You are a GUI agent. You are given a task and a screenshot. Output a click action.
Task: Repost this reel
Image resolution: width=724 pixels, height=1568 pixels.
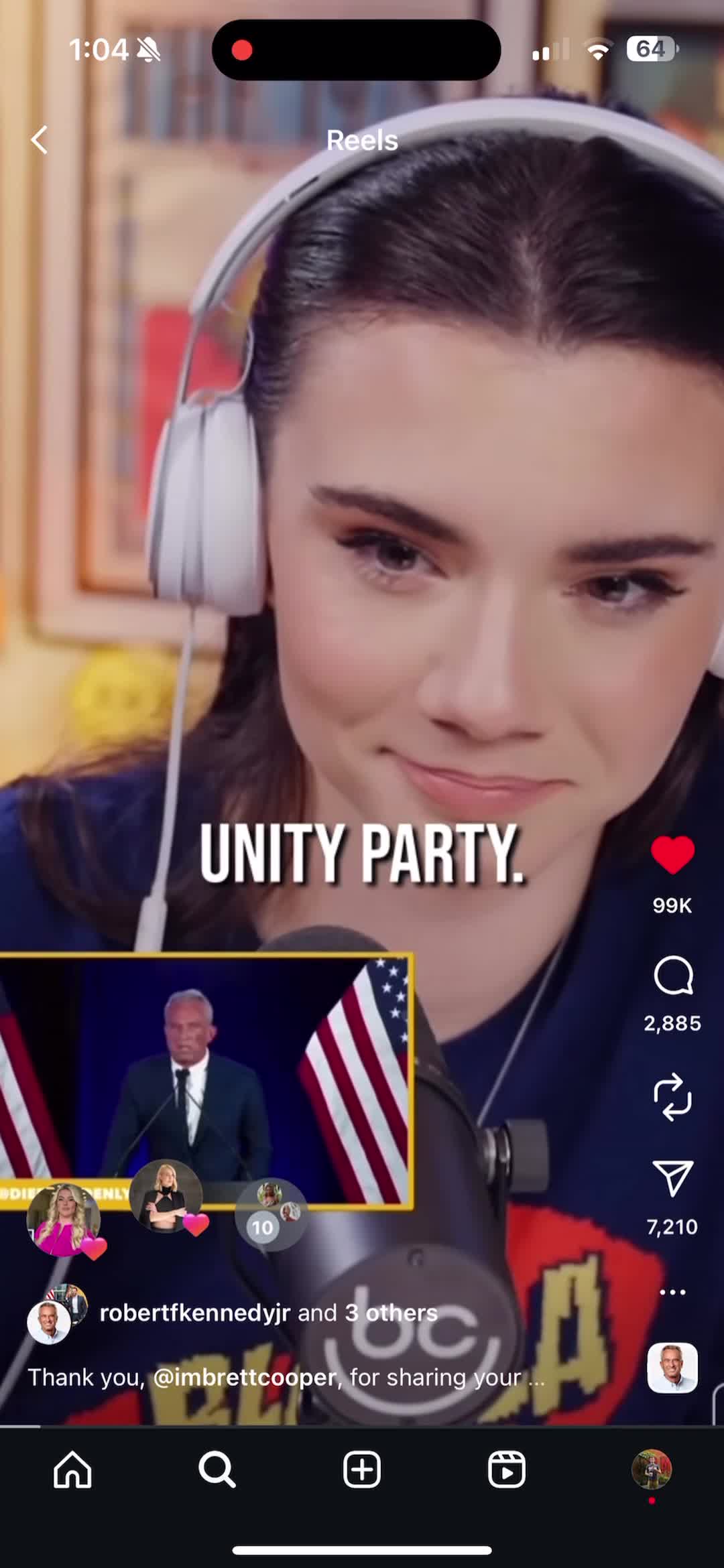click(672, 1097)
